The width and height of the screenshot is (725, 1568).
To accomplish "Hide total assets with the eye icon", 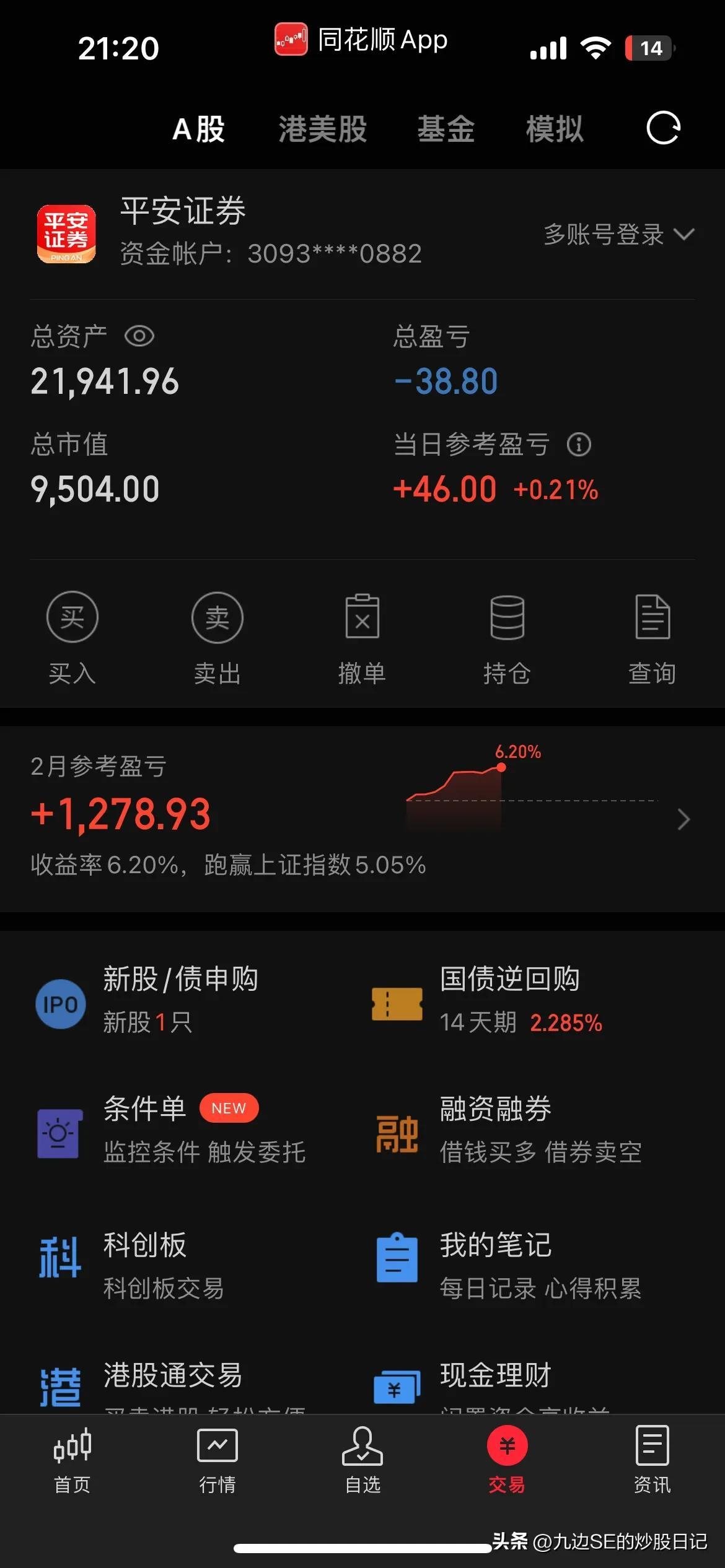I will coord(139,336).
